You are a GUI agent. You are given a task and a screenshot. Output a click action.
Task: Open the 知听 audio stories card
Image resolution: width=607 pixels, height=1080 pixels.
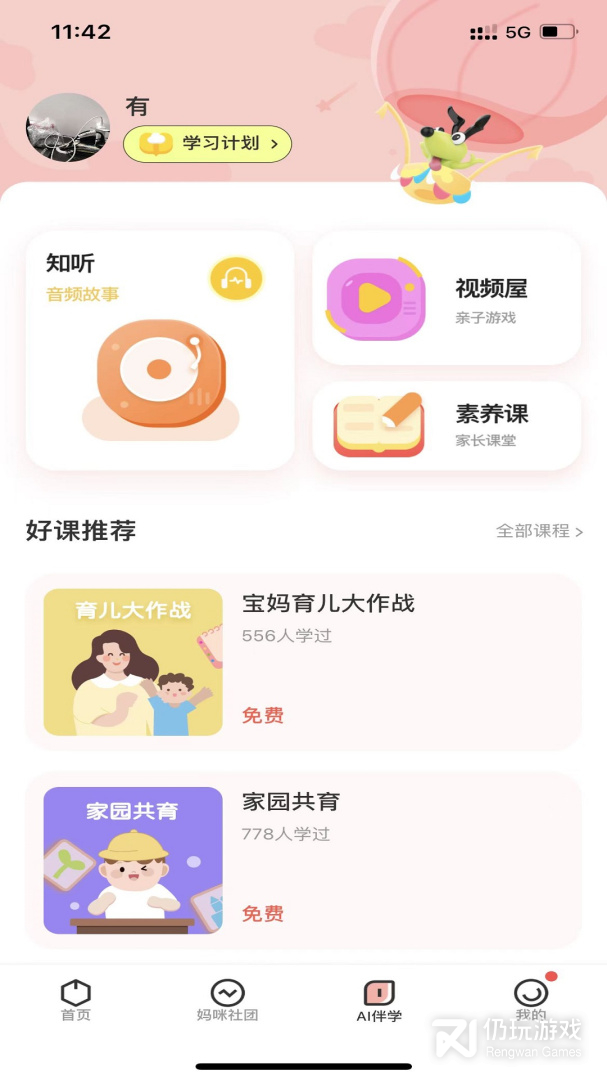(160, 351)
